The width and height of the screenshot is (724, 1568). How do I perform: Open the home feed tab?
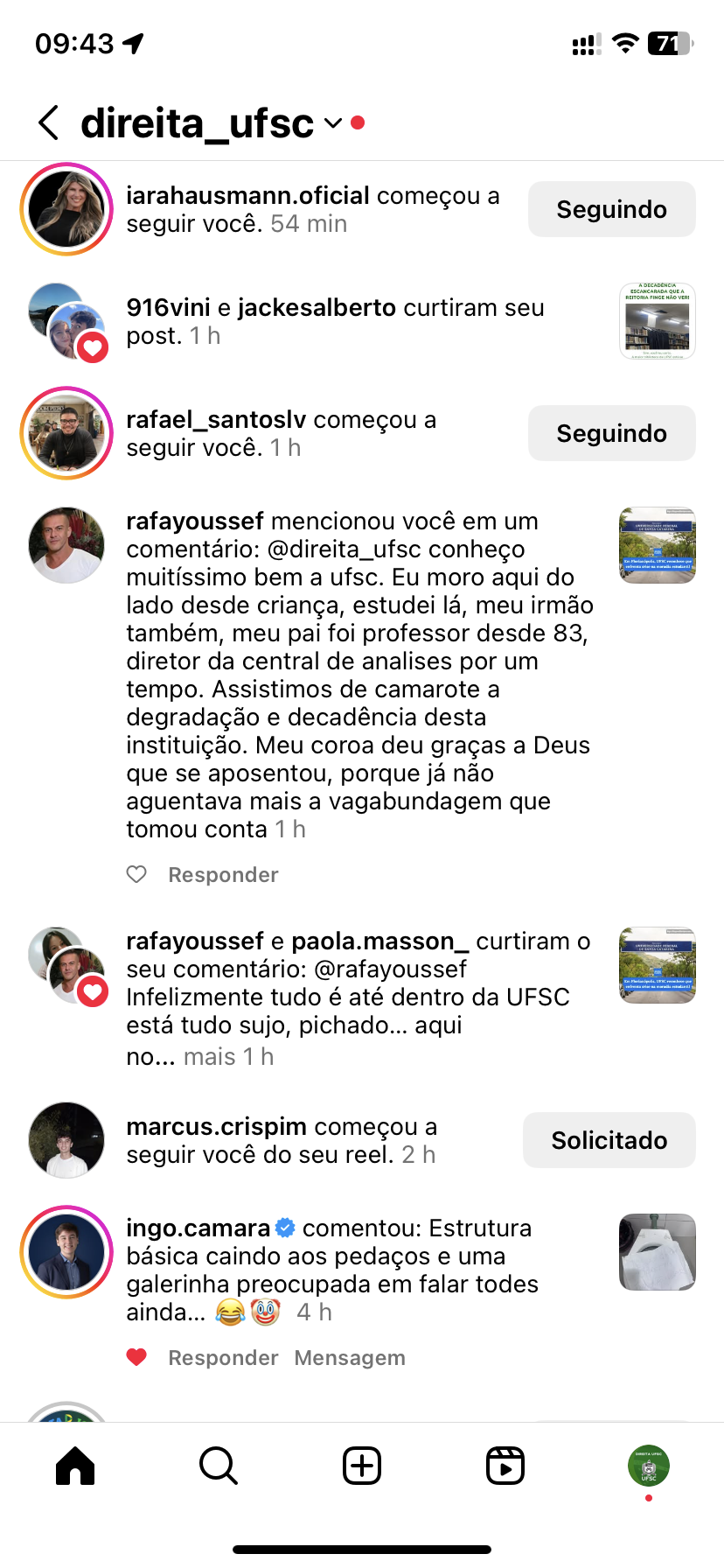pos(75,1466)
